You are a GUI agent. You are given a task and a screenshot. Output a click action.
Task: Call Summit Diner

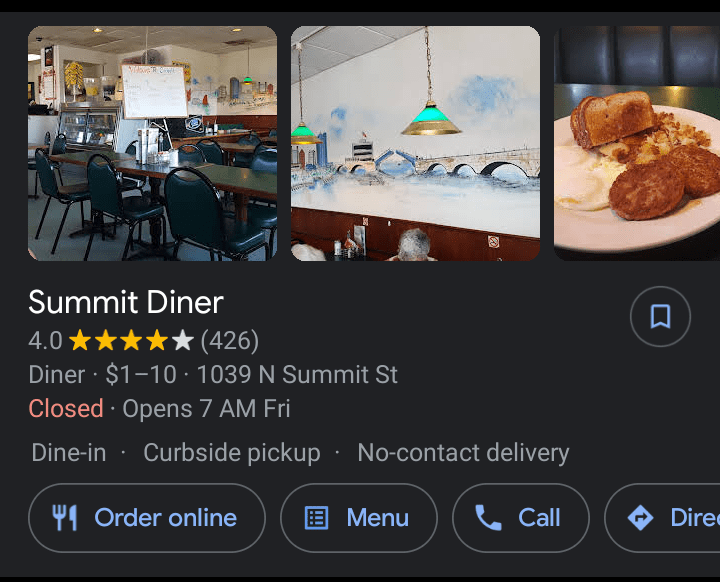click(x=520, y=518)
